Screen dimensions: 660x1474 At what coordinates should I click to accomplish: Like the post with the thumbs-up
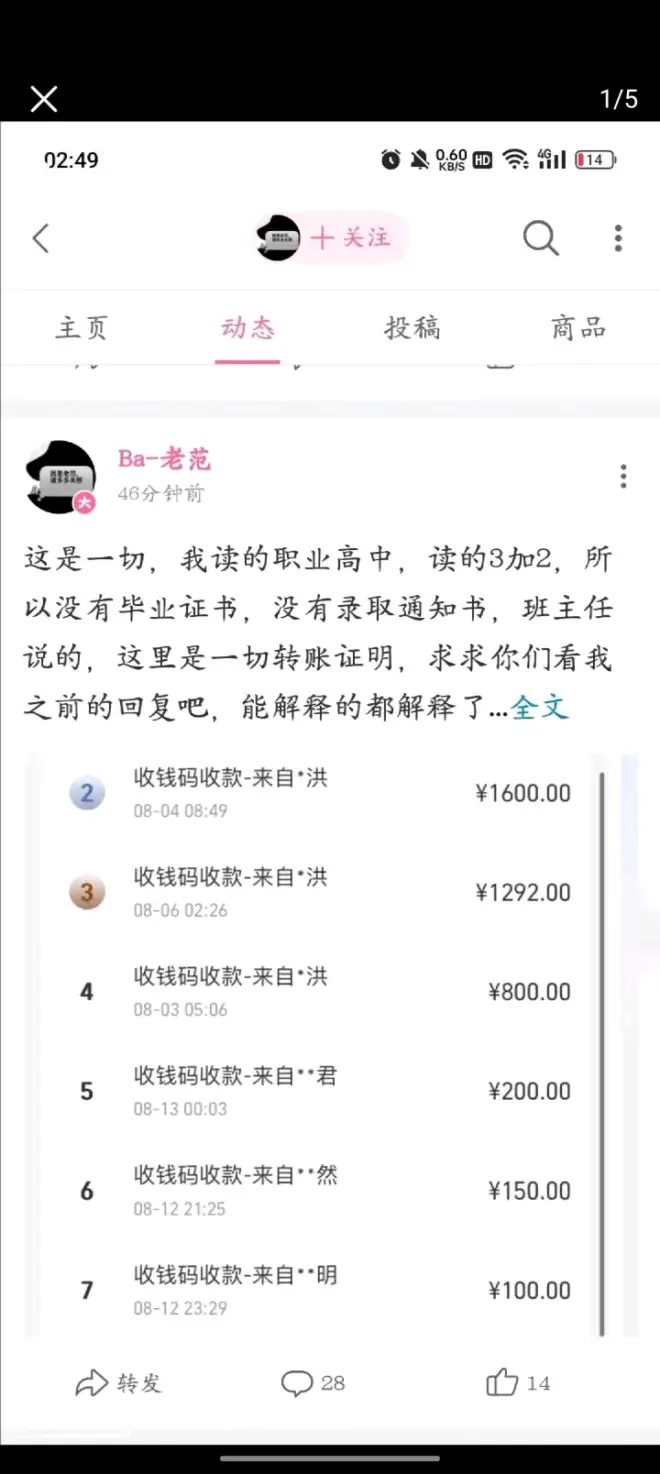pos(518,1383)
